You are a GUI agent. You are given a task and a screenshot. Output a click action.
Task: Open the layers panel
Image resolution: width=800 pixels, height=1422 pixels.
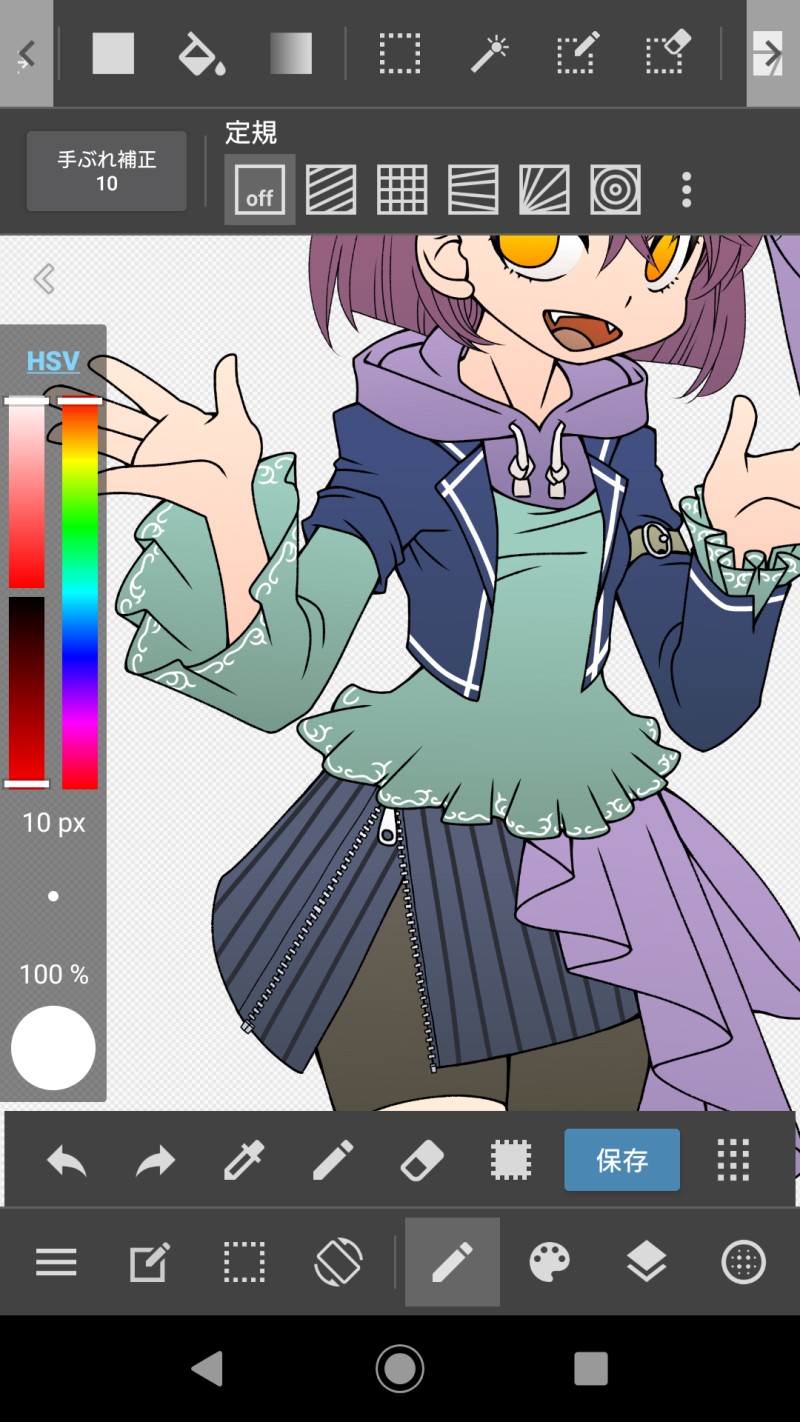tap(647, 1262)
